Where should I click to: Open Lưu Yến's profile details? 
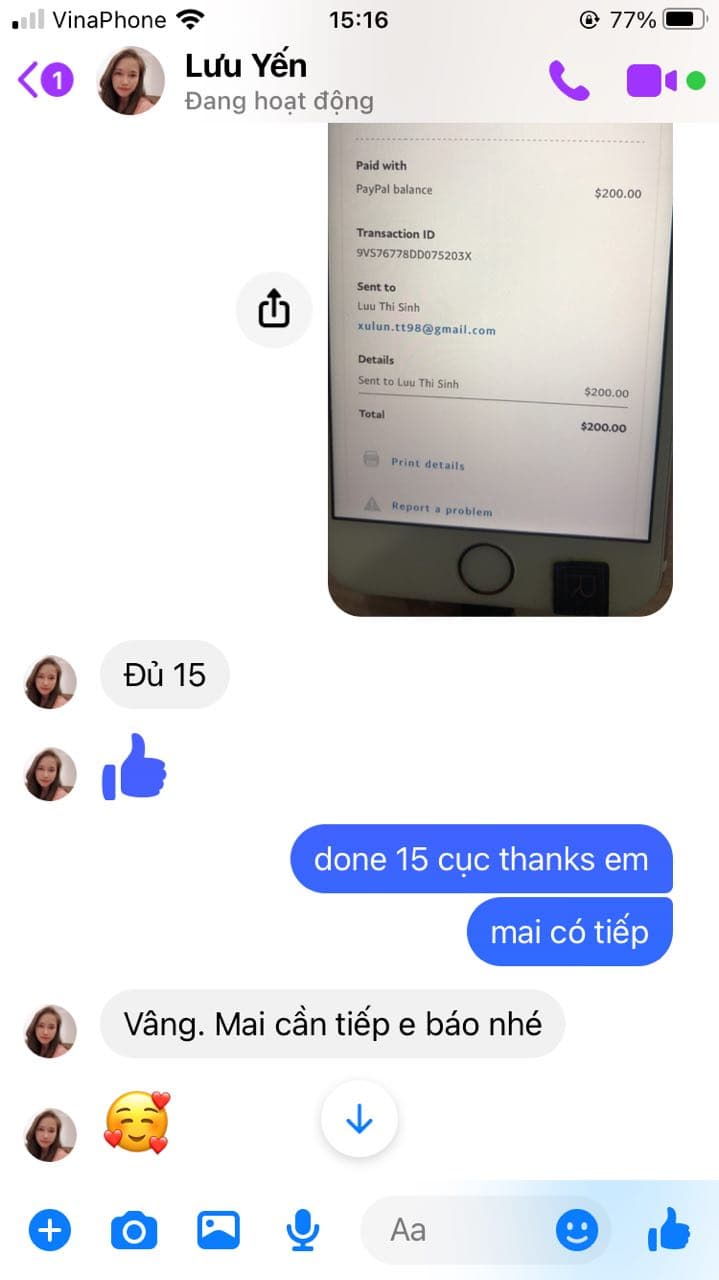coord(246,80)
